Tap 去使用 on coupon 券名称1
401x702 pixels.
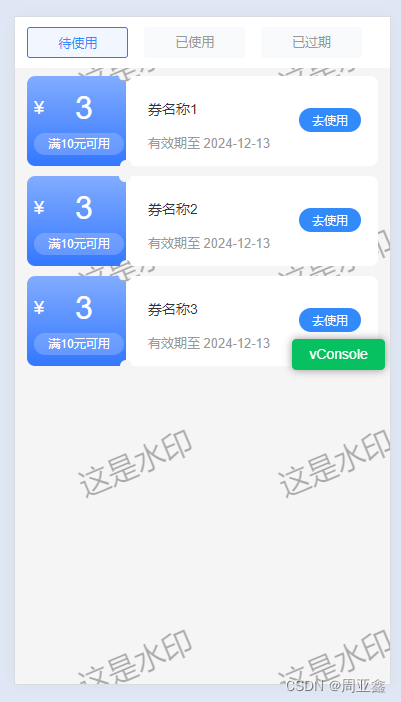tap(330, 120)
